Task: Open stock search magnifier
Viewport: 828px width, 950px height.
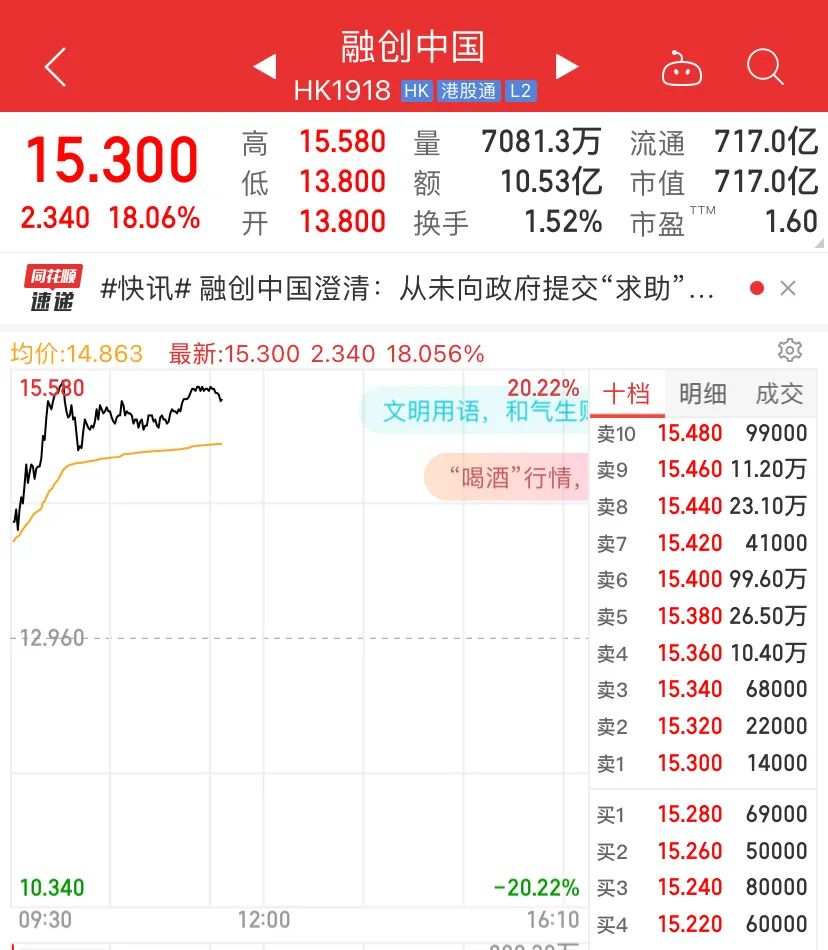Action: point(765,67)
